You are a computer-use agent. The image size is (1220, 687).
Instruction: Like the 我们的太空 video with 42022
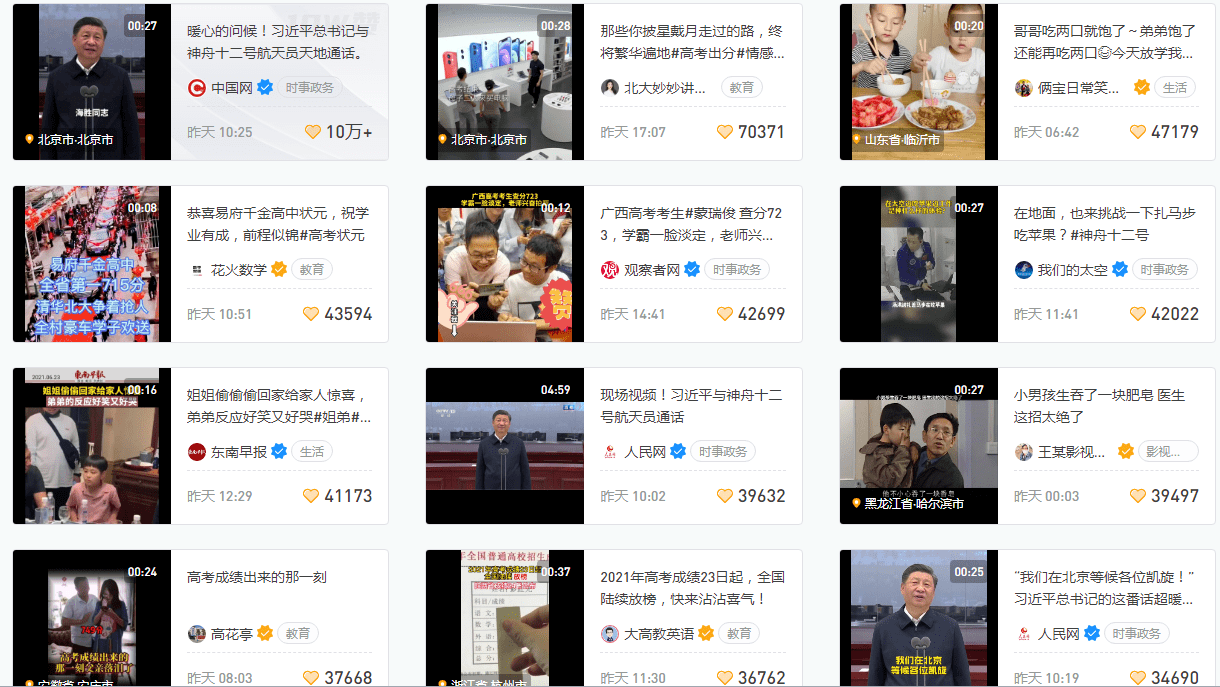pyautogui.click(x=1138, y=314)
